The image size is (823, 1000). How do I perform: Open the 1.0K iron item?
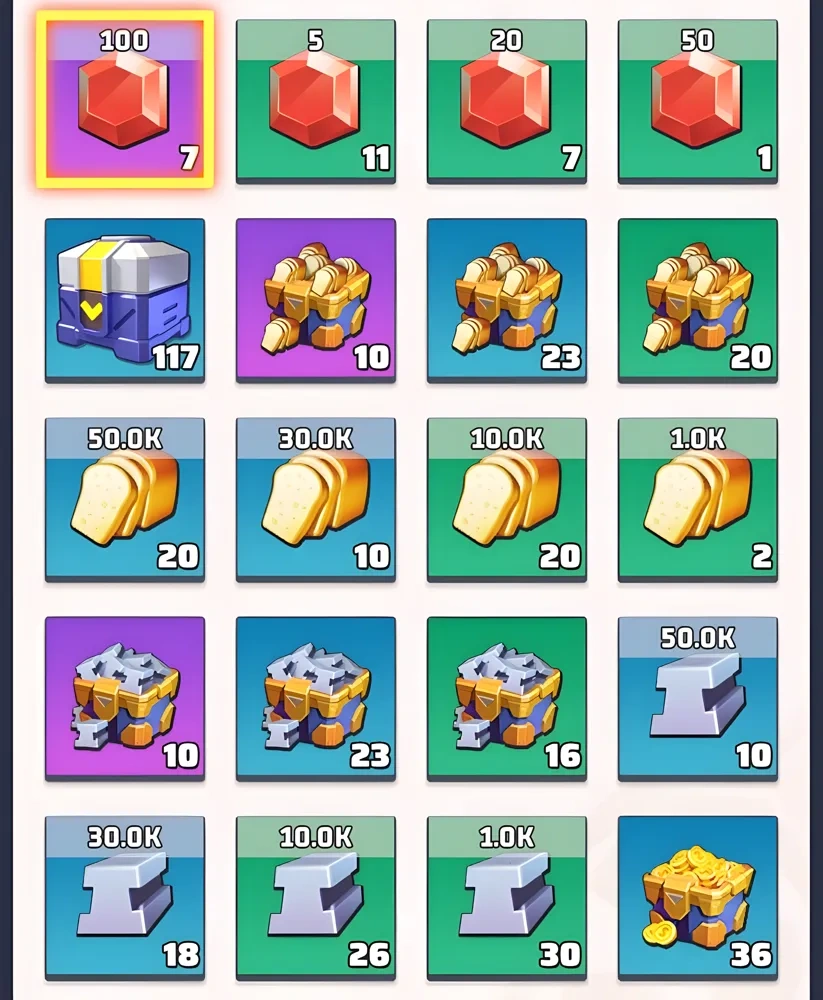(507, 896)
